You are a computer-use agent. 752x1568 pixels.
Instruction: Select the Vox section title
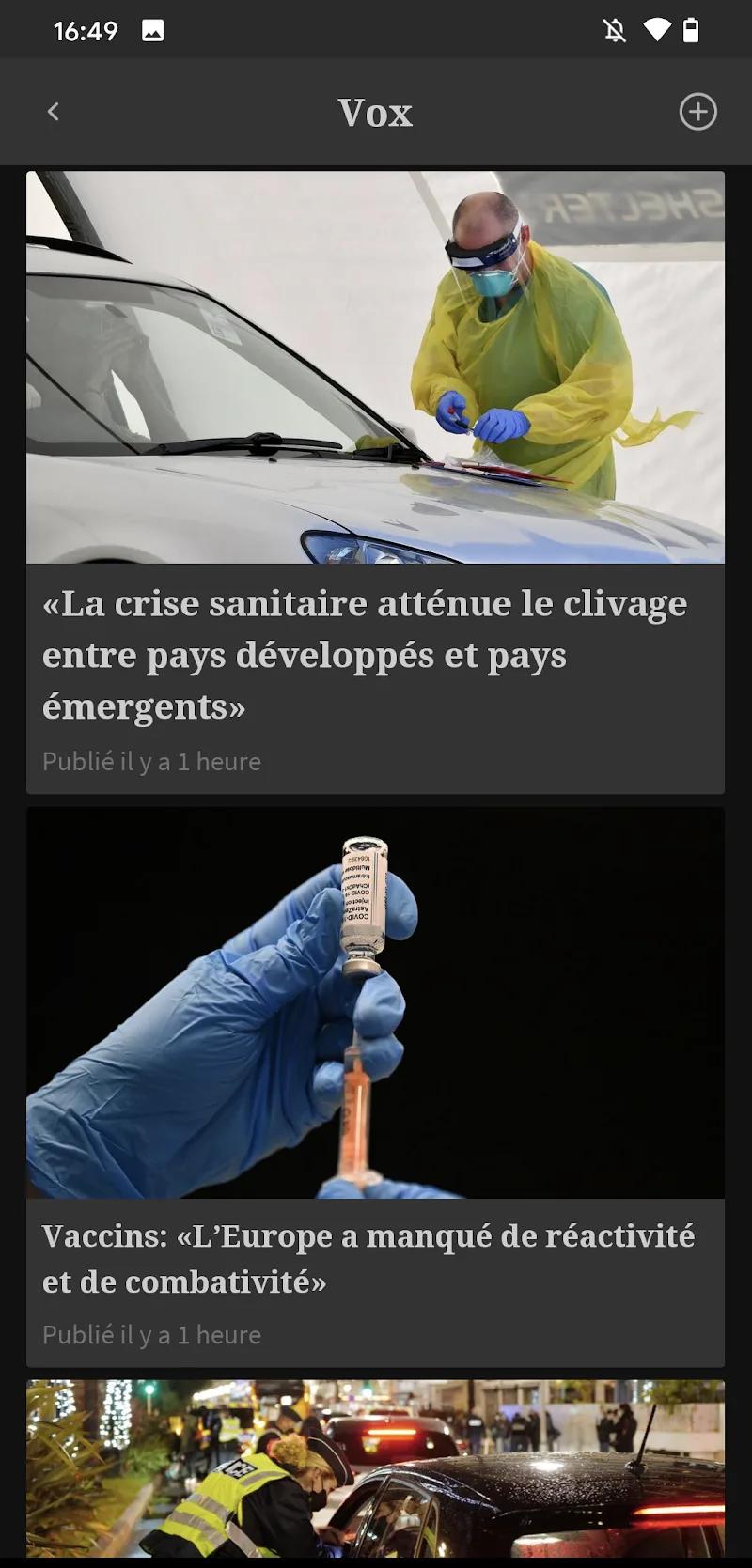click(x=375, y=112)
